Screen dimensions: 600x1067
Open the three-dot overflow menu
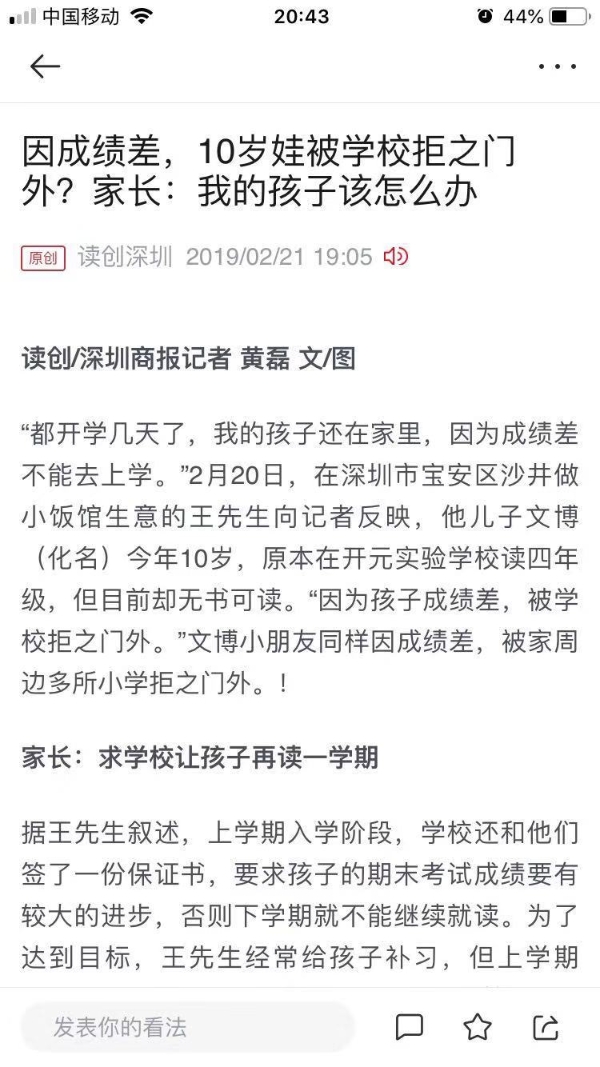(x=557, y=67)
